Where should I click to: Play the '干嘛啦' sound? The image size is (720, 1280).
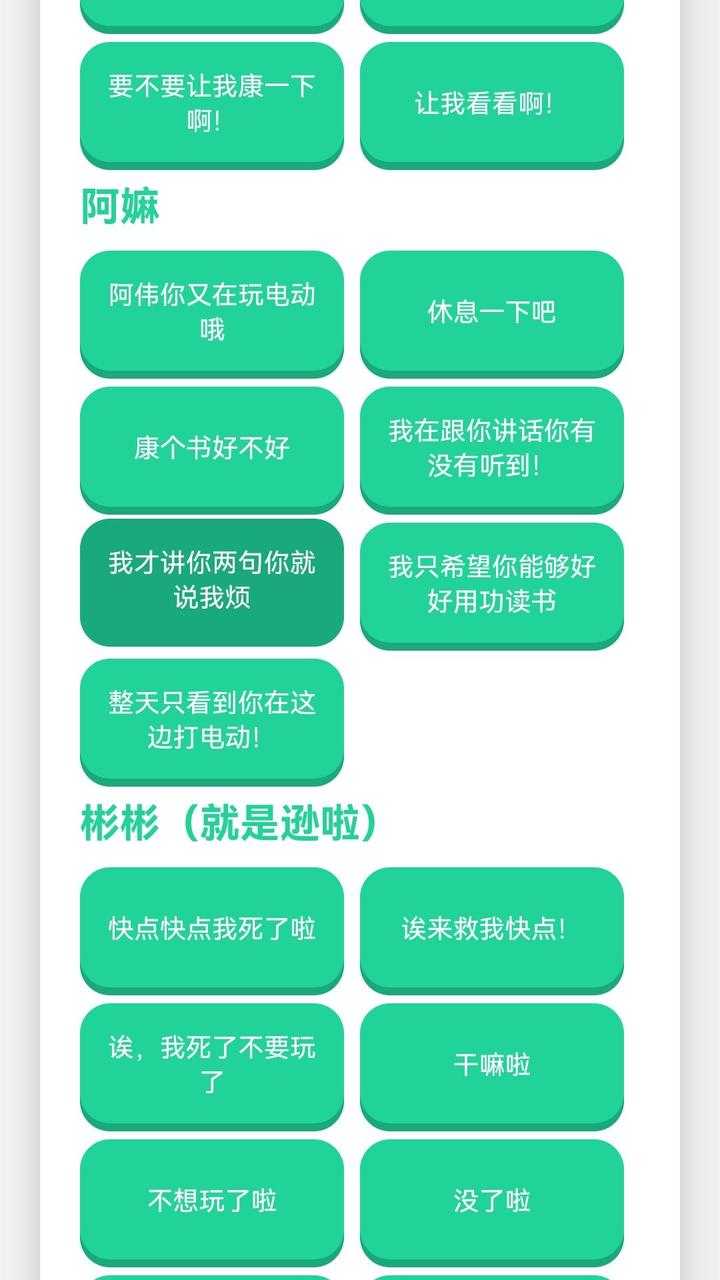[x=491, y=1064]
